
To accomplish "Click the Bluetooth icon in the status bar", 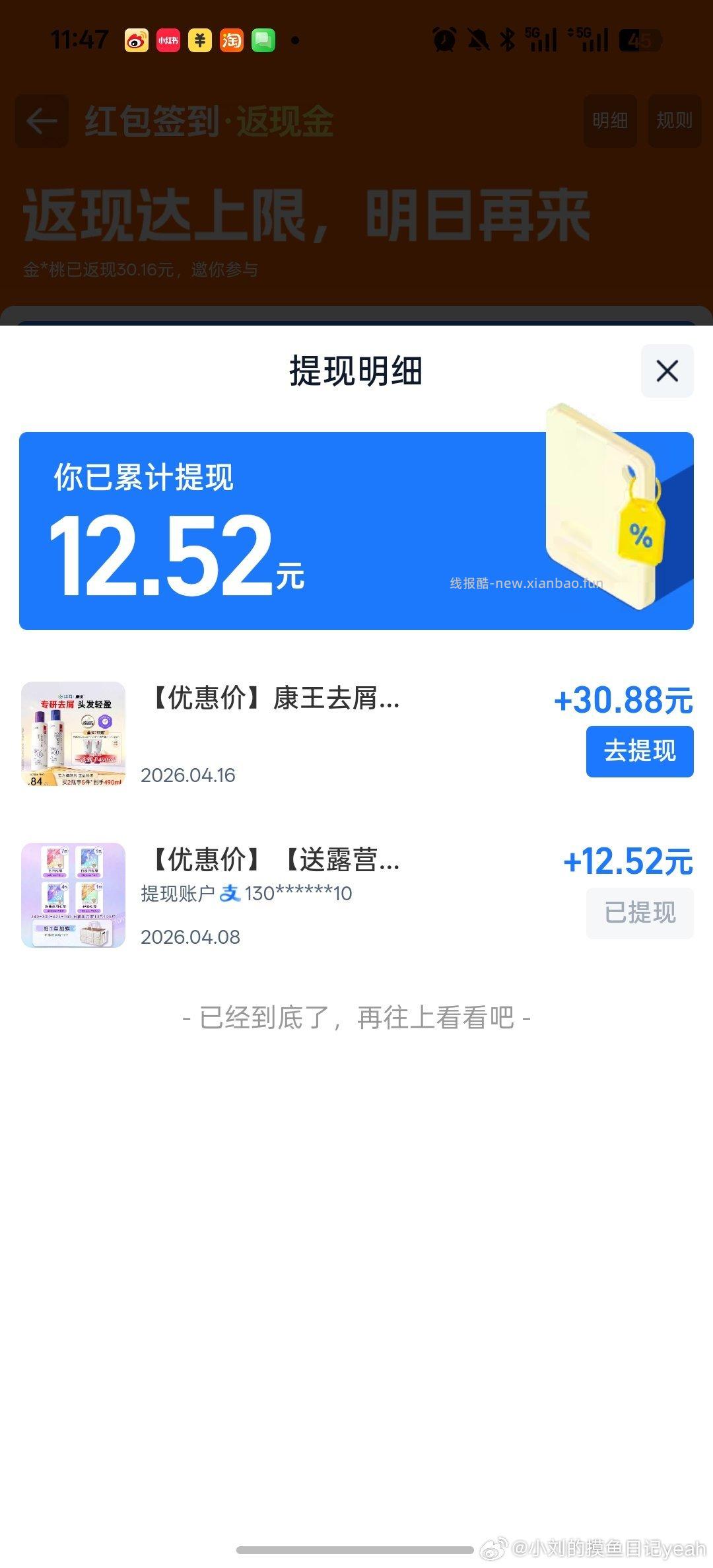I will point(508,40).
